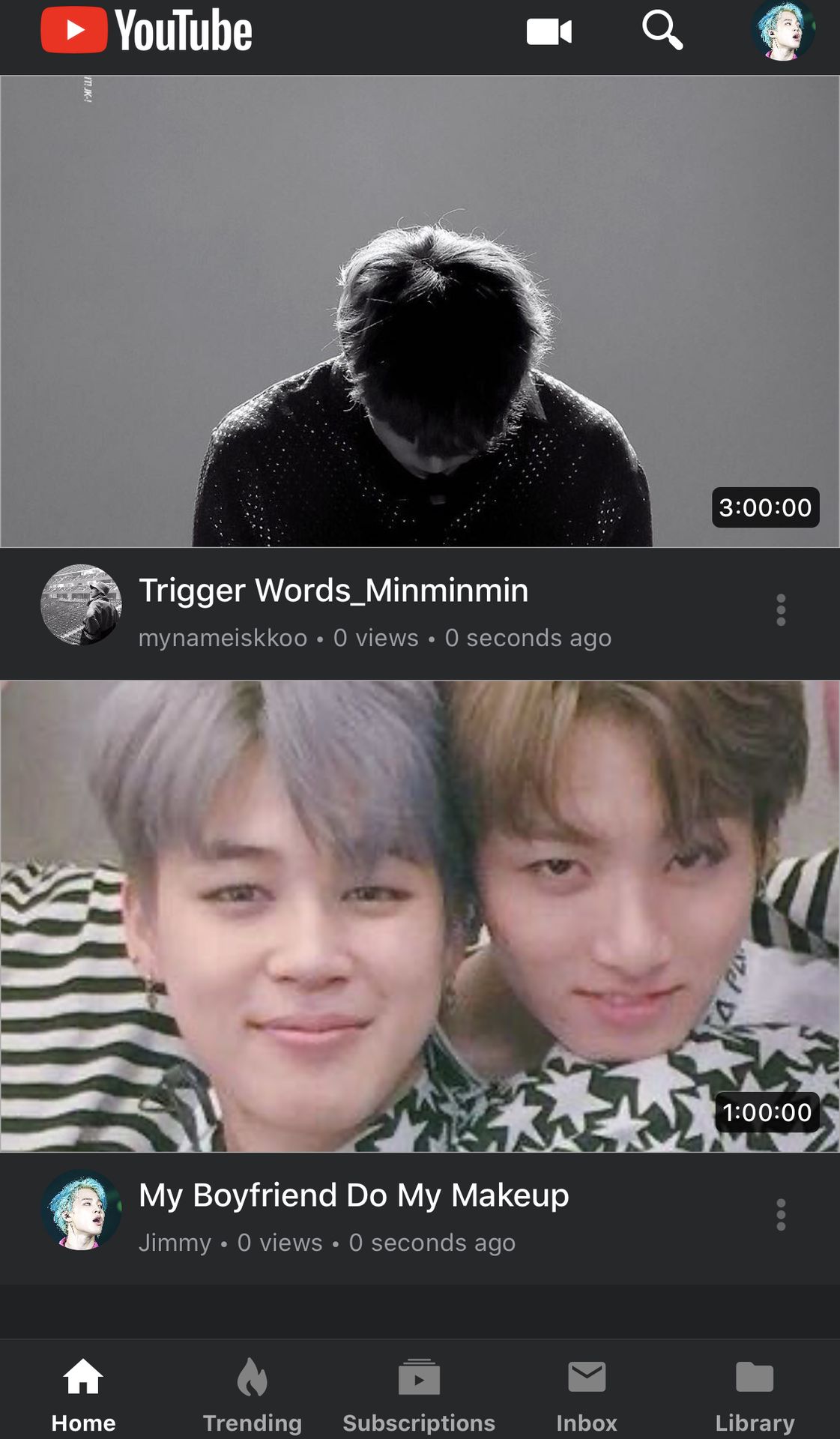Open YouTube search
840x1439 pixels.
click(x=662, y=31)
